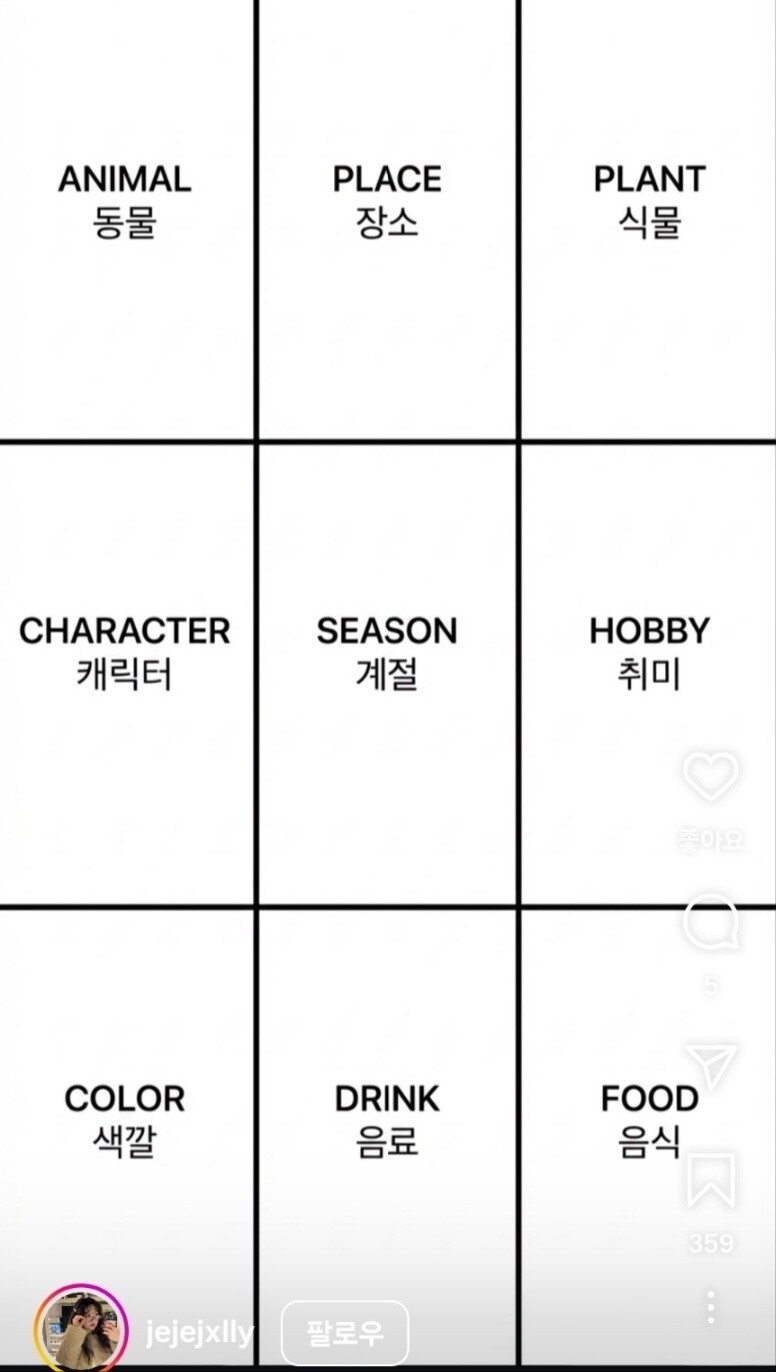Open the jejejxlly username link

pyautogui.click(x=200, y=1333)
